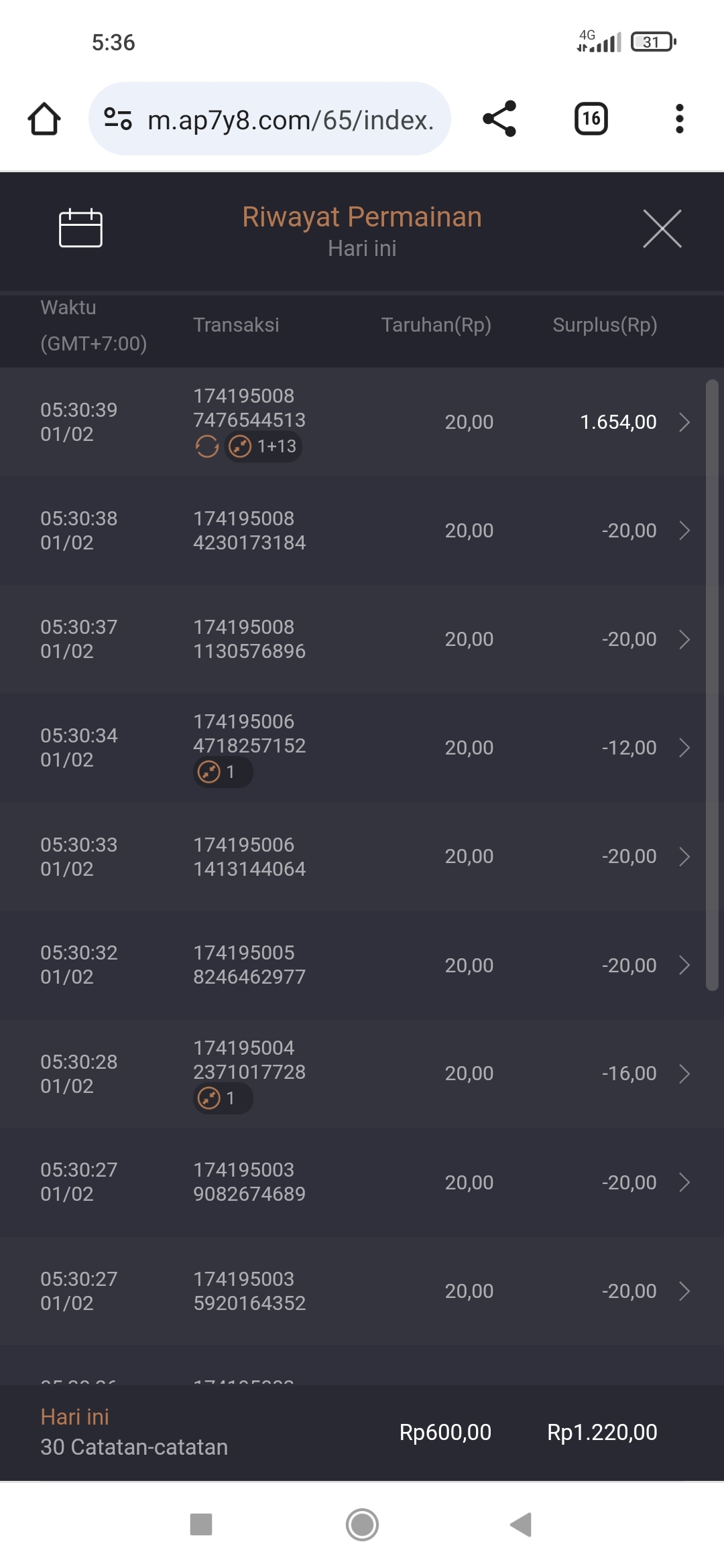Image resolution: width=724 pixels, height=1568 pixels.
Task: Open the tab switcher showing 16 tabs
Action: coord(591,119)
